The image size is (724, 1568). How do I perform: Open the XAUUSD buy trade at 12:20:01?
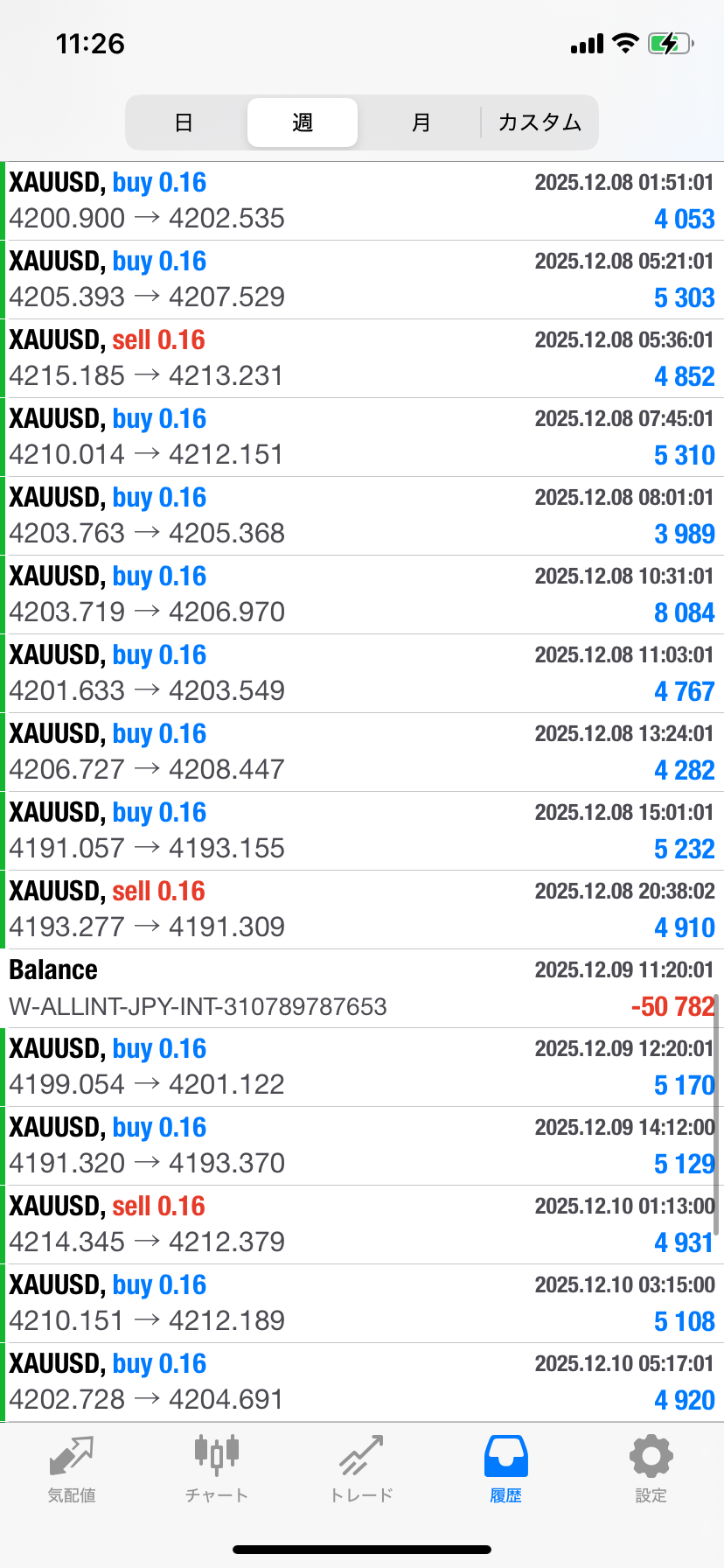coord(362,1067)
